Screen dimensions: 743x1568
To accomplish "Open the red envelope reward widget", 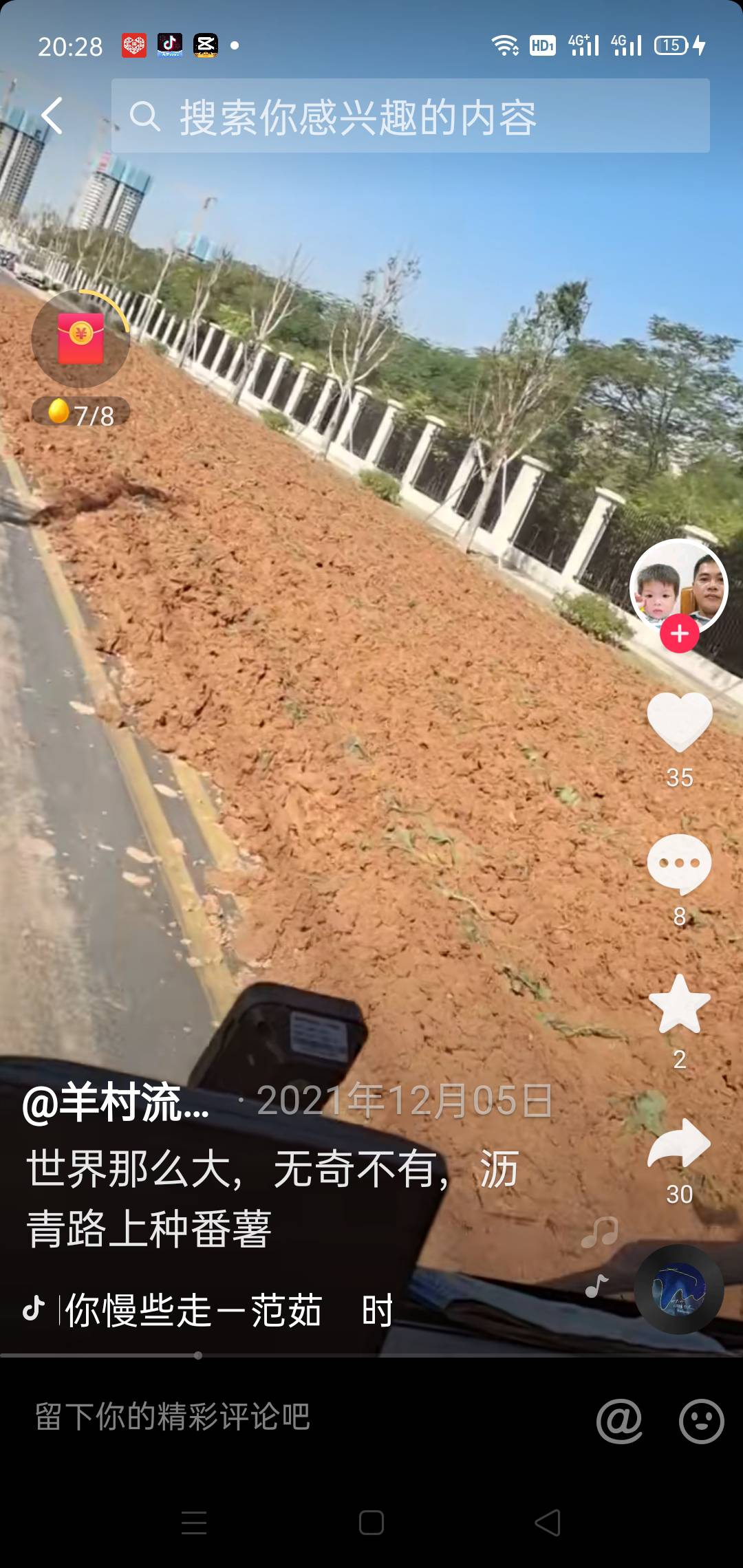I will point(81,338).
